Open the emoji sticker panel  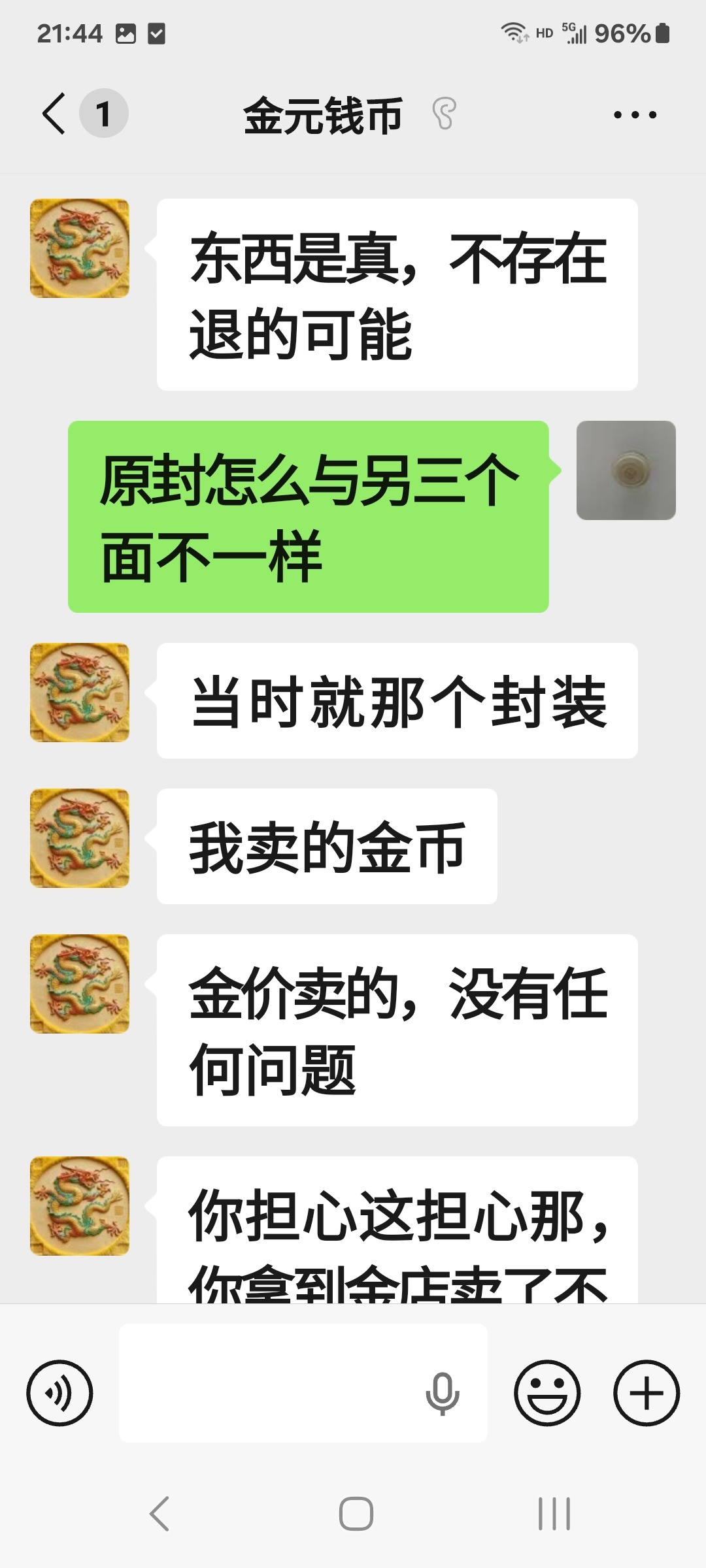[x=547, y=1393]
